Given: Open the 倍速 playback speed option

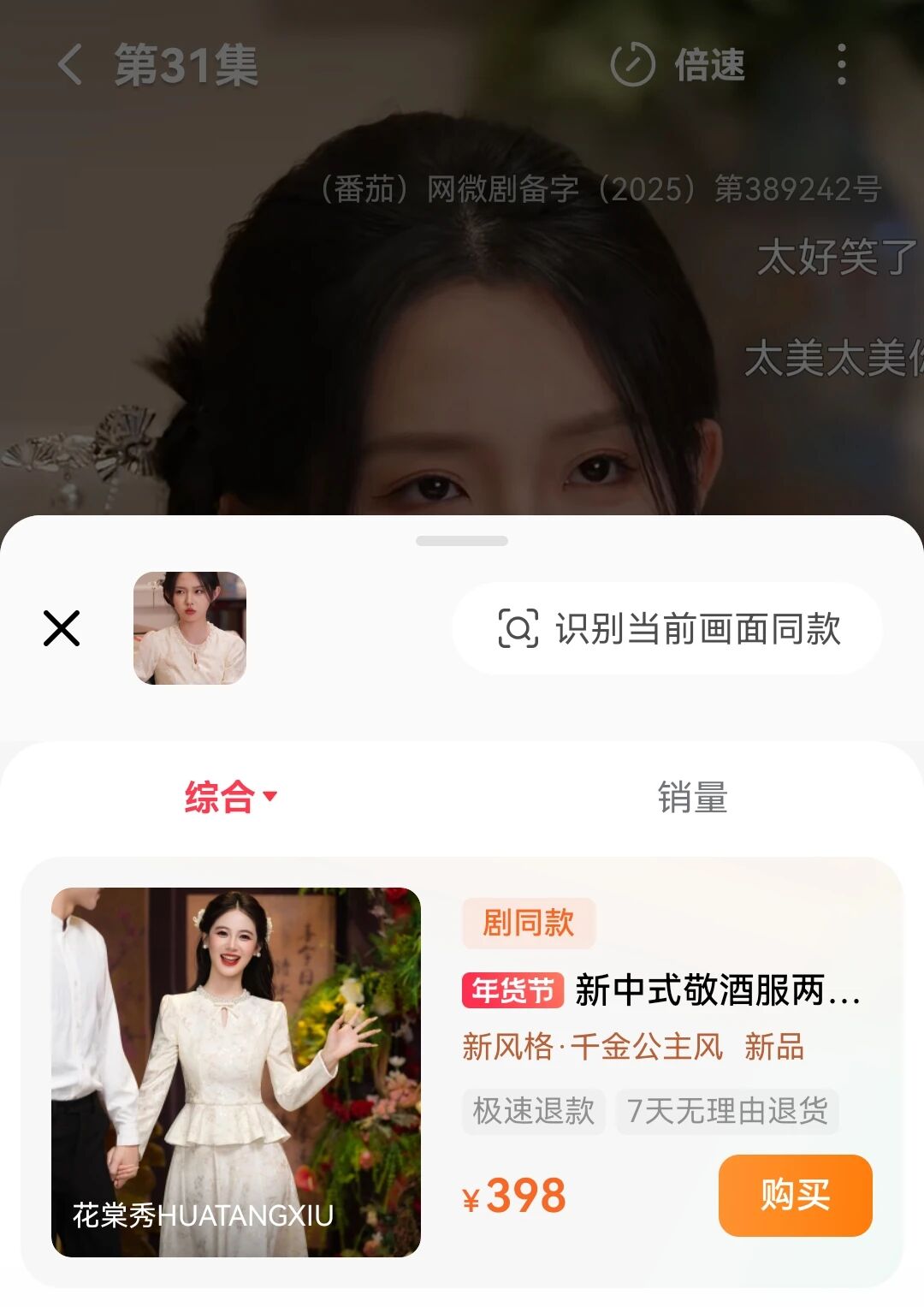Looking at the screenshot, I should (x=678, y=65).
